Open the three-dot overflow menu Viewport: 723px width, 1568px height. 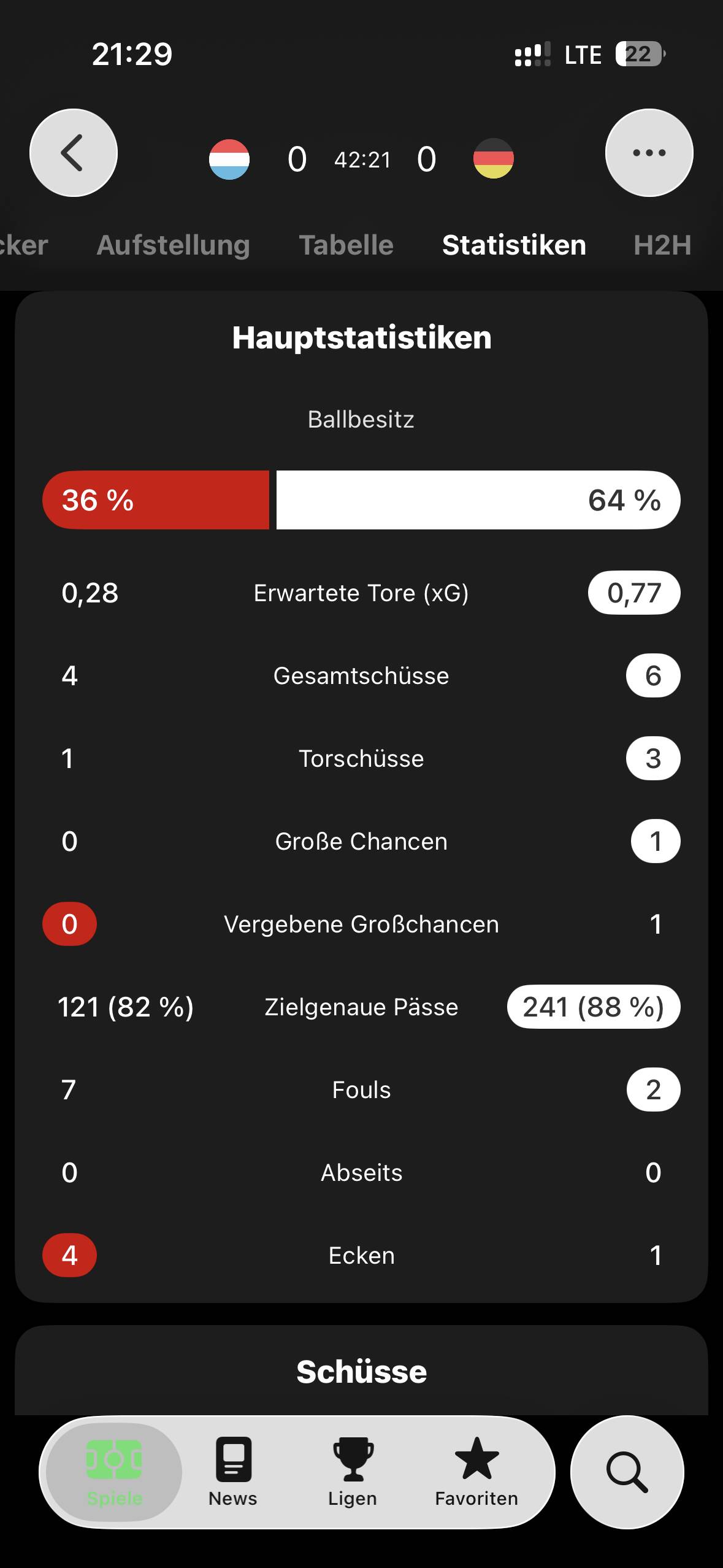pyautogui.click(x=649, y=153)
